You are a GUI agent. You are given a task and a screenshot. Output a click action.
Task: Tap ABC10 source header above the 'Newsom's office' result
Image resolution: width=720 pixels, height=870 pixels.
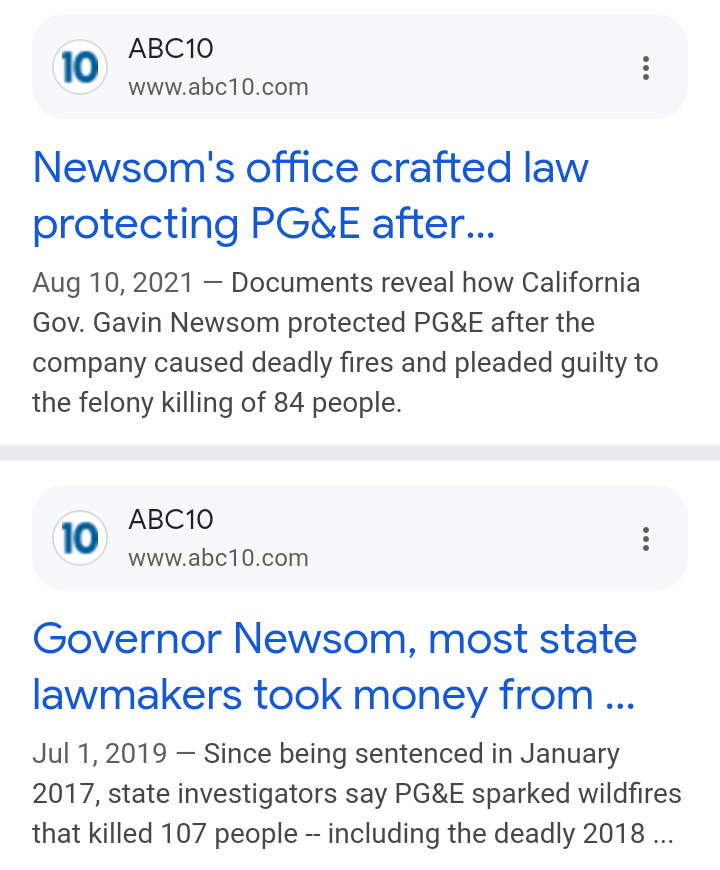point(220,67)
